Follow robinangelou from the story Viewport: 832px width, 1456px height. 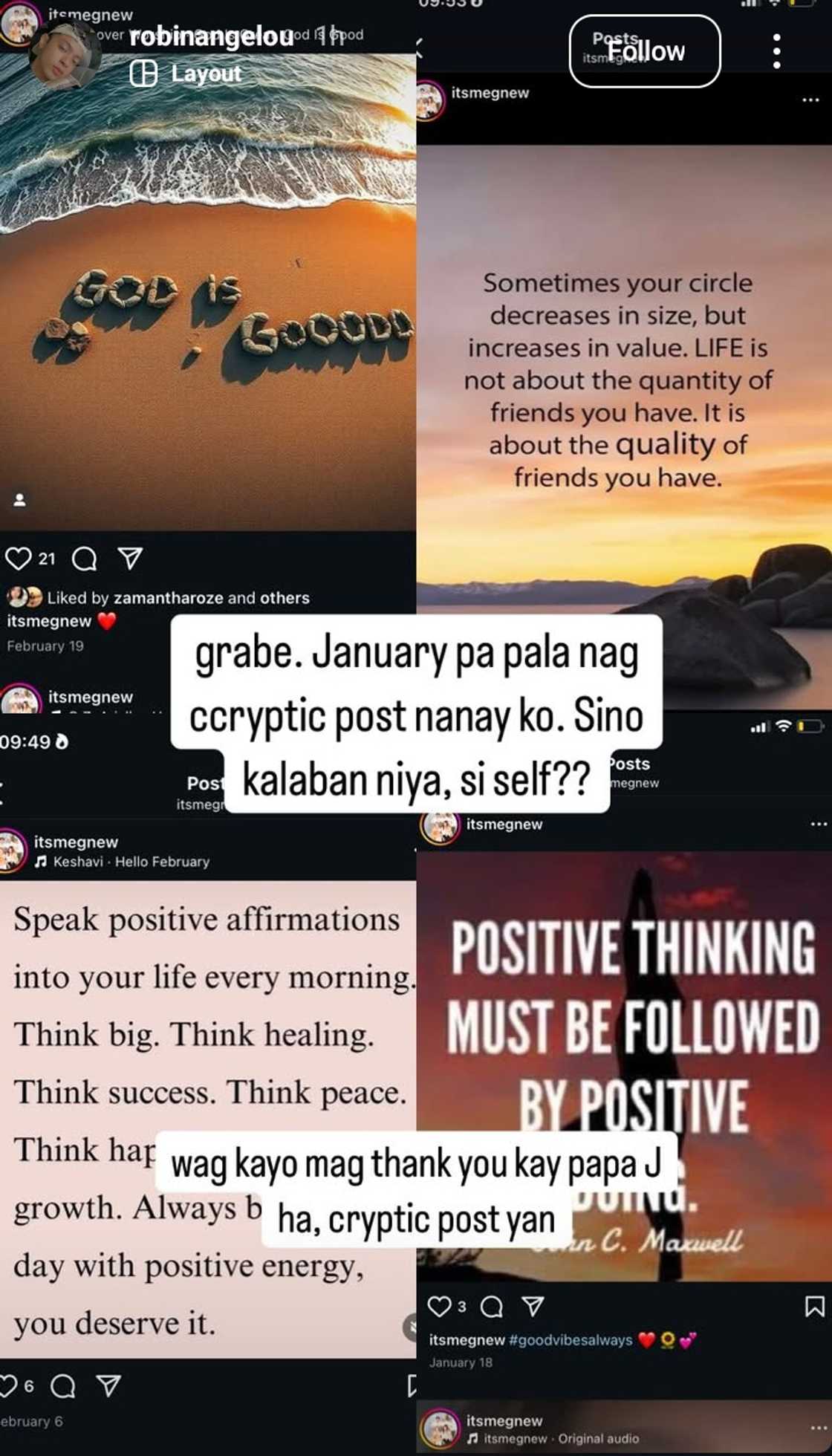pyautogui.click(x=644, y=51)
